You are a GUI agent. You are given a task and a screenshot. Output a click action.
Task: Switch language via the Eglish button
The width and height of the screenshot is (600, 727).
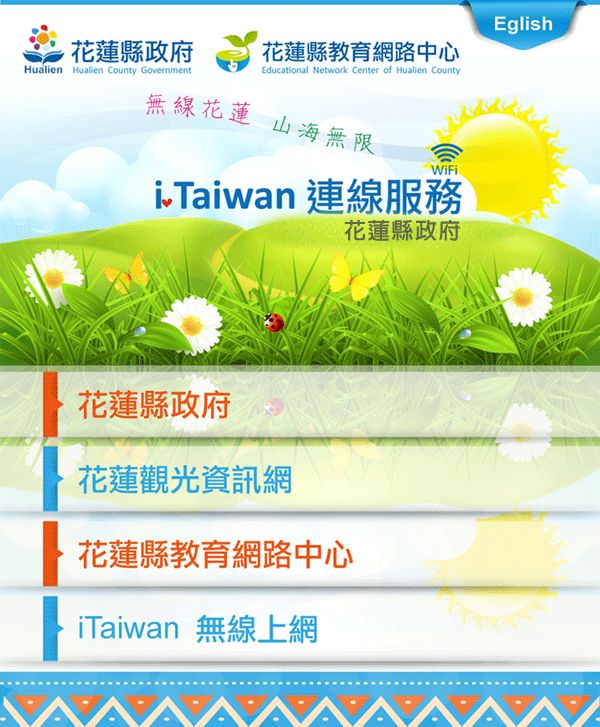pos(523,23)
